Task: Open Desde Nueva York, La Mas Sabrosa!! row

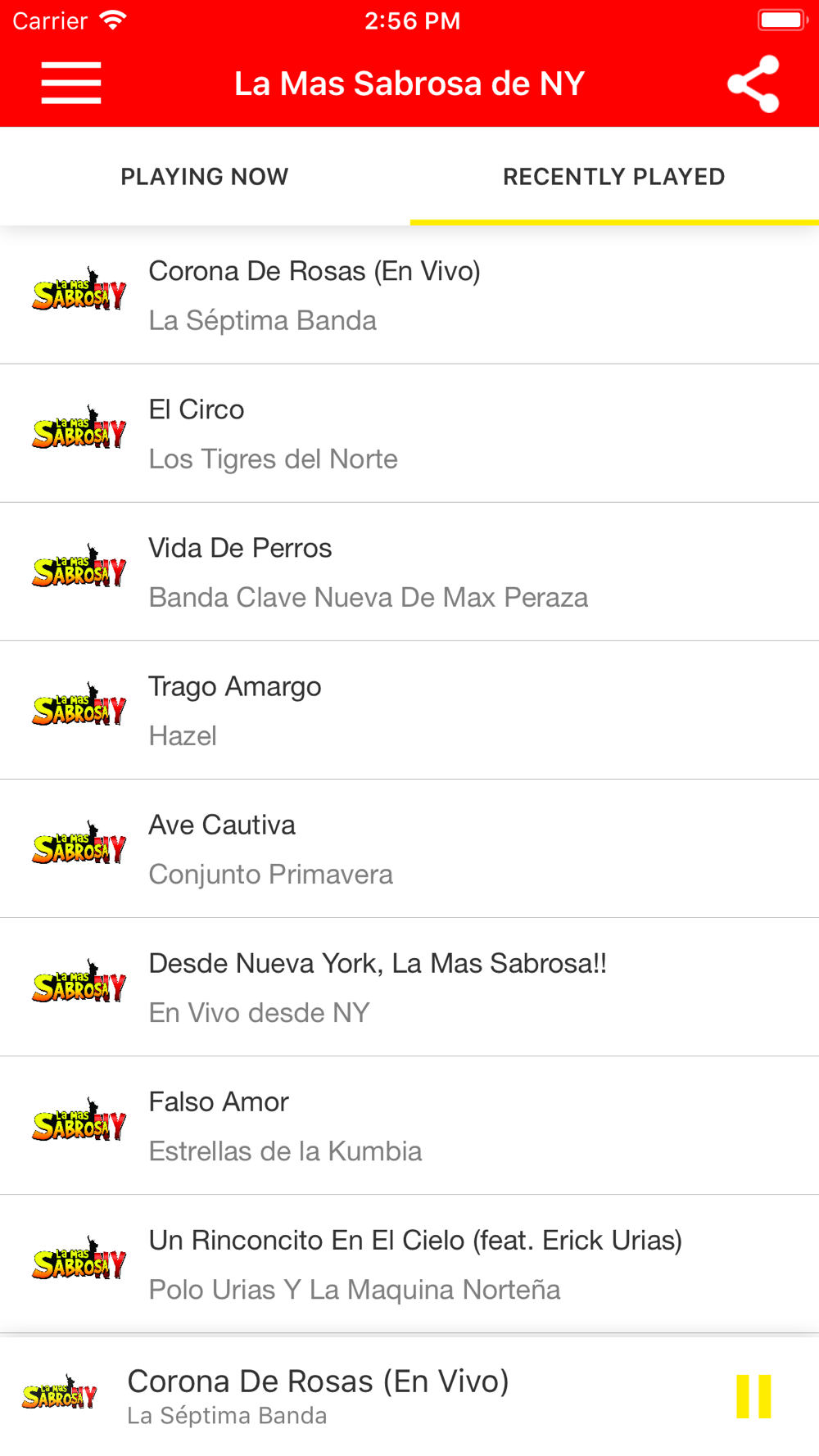Action: (x=409, y=987)
